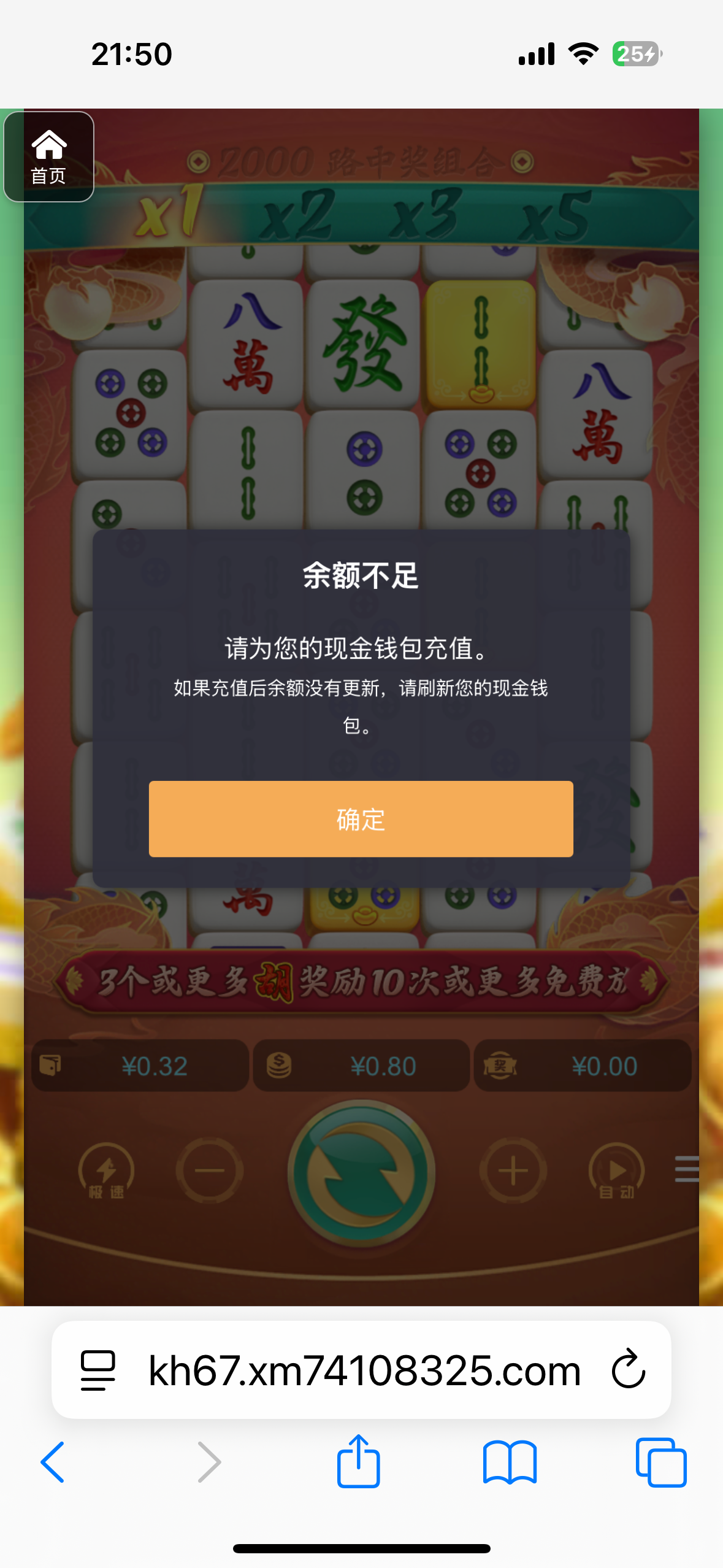Confirm the insufficient balance dialog with 确定
Screen dimensions: 723x1568
[361, 819]
